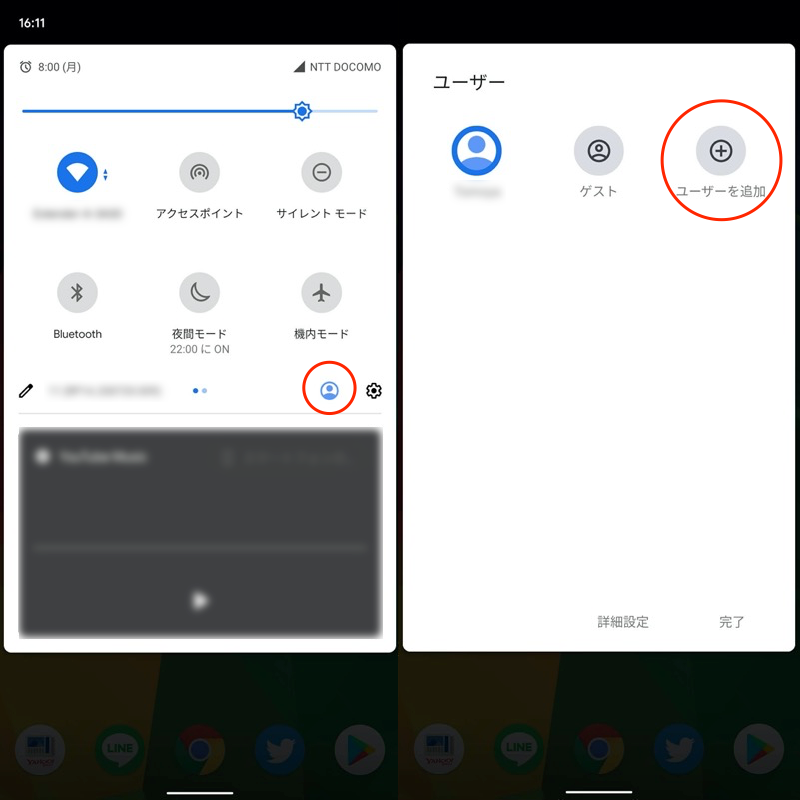Enable 機内モード airplane tile
This screenshot has height=800, width=800.
click(x=321, y=293)
